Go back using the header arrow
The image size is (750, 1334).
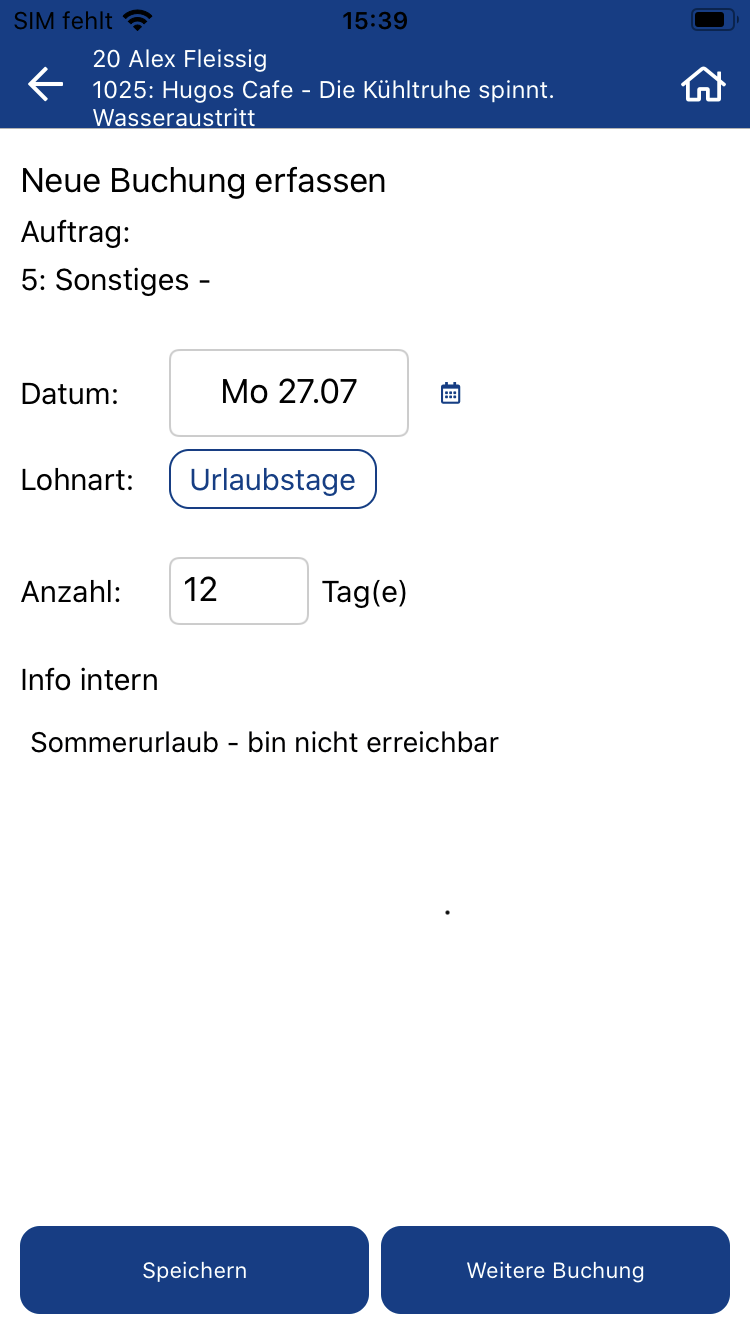(45, 85)
